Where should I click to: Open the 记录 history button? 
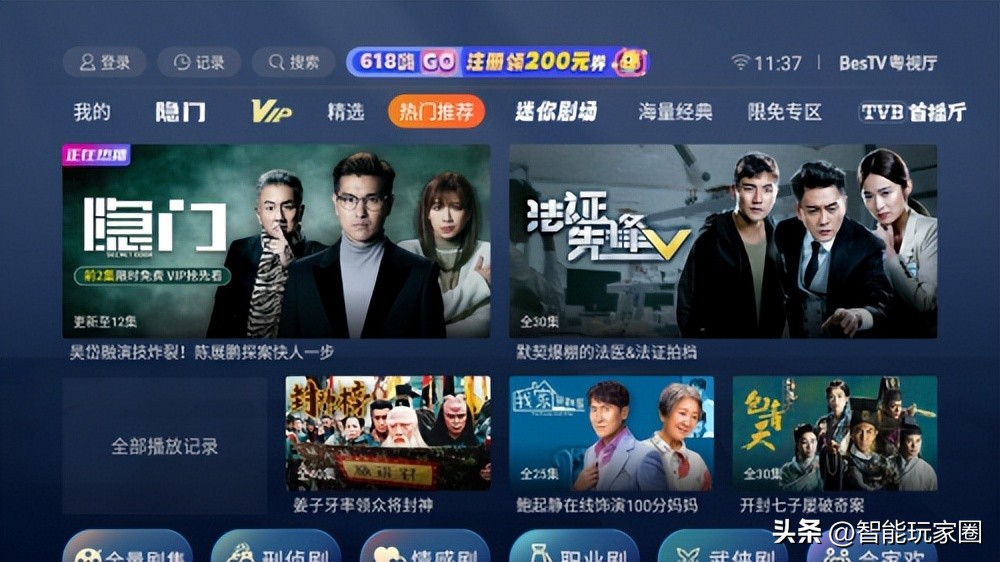198,62
